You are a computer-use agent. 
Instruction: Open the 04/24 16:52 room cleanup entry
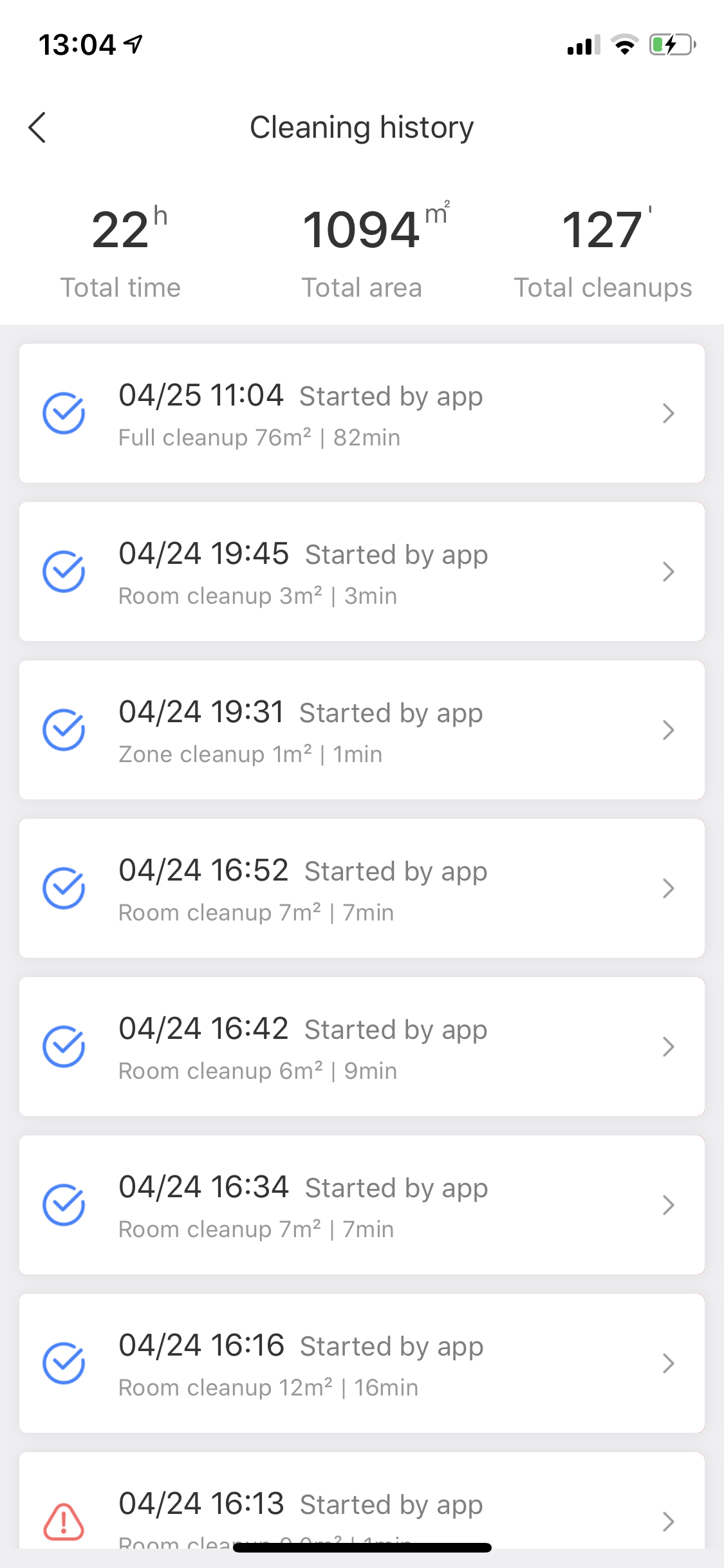pos(362,888)
